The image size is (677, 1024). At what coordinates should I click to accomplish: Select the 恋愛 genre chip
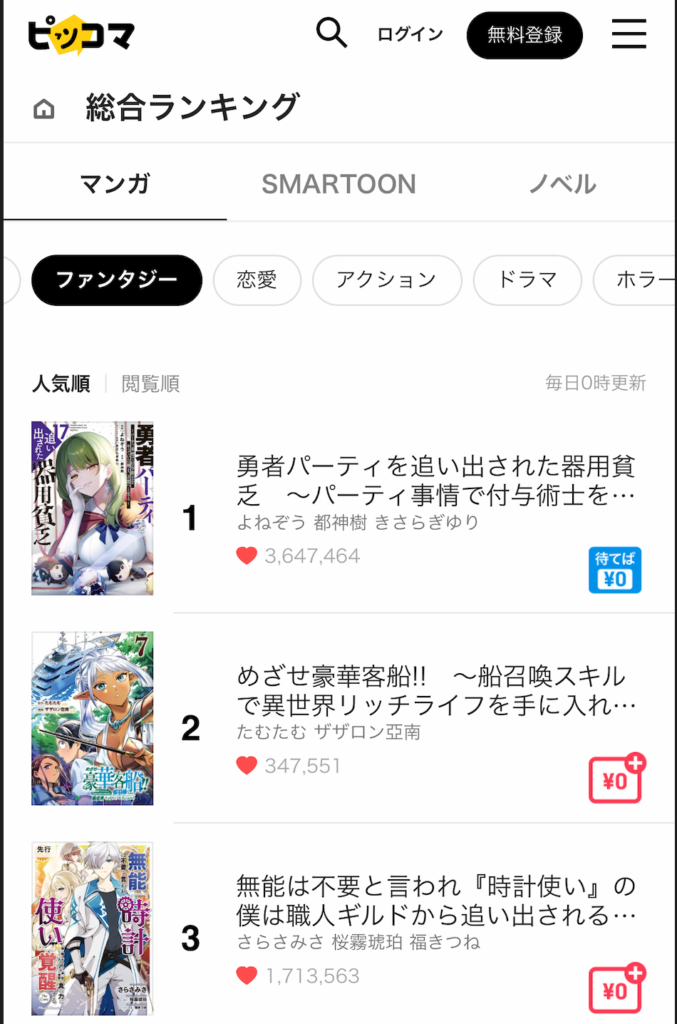[257, 280]
